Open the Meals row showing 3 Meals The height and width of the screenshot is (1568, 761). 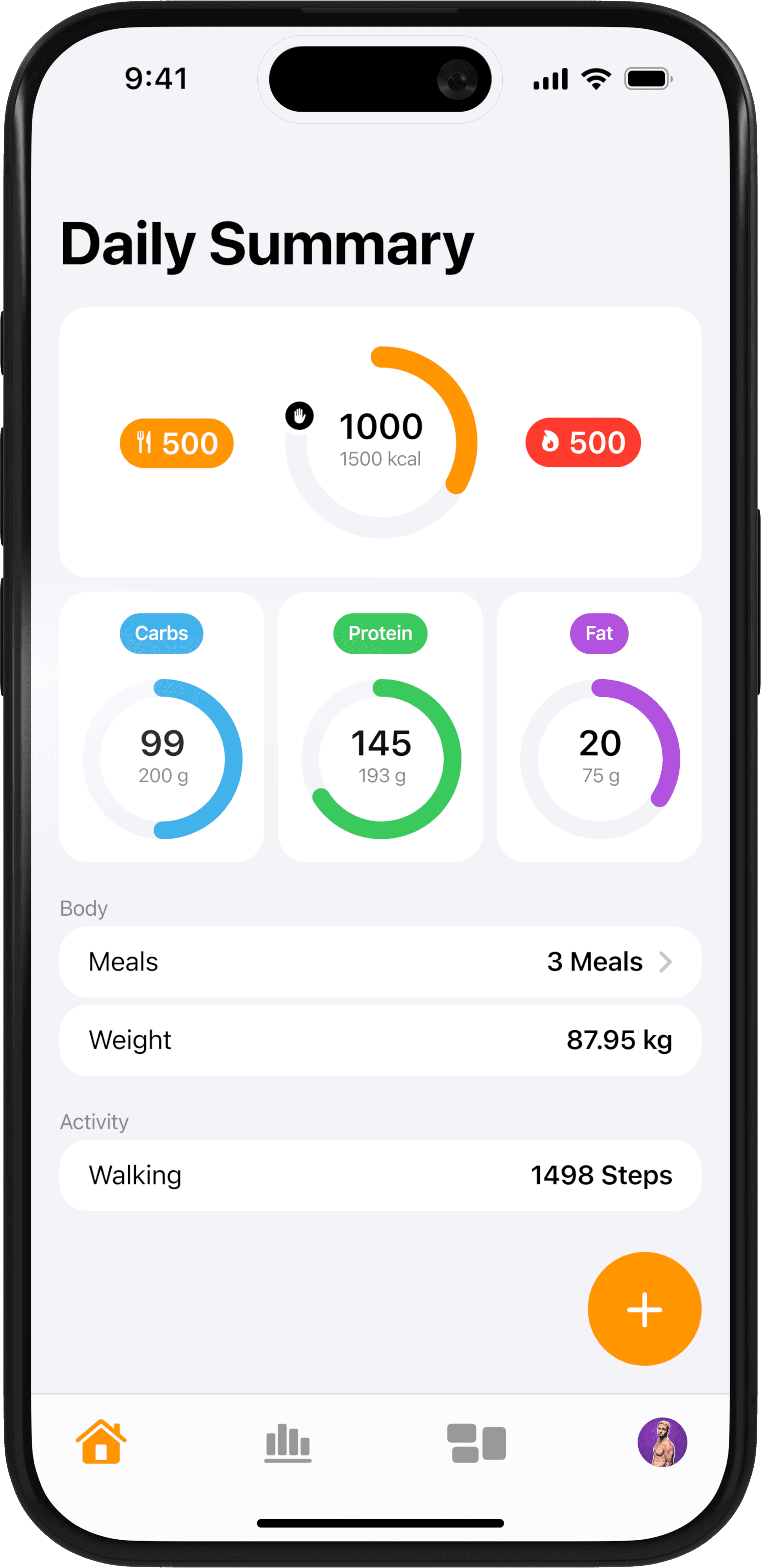380,962
